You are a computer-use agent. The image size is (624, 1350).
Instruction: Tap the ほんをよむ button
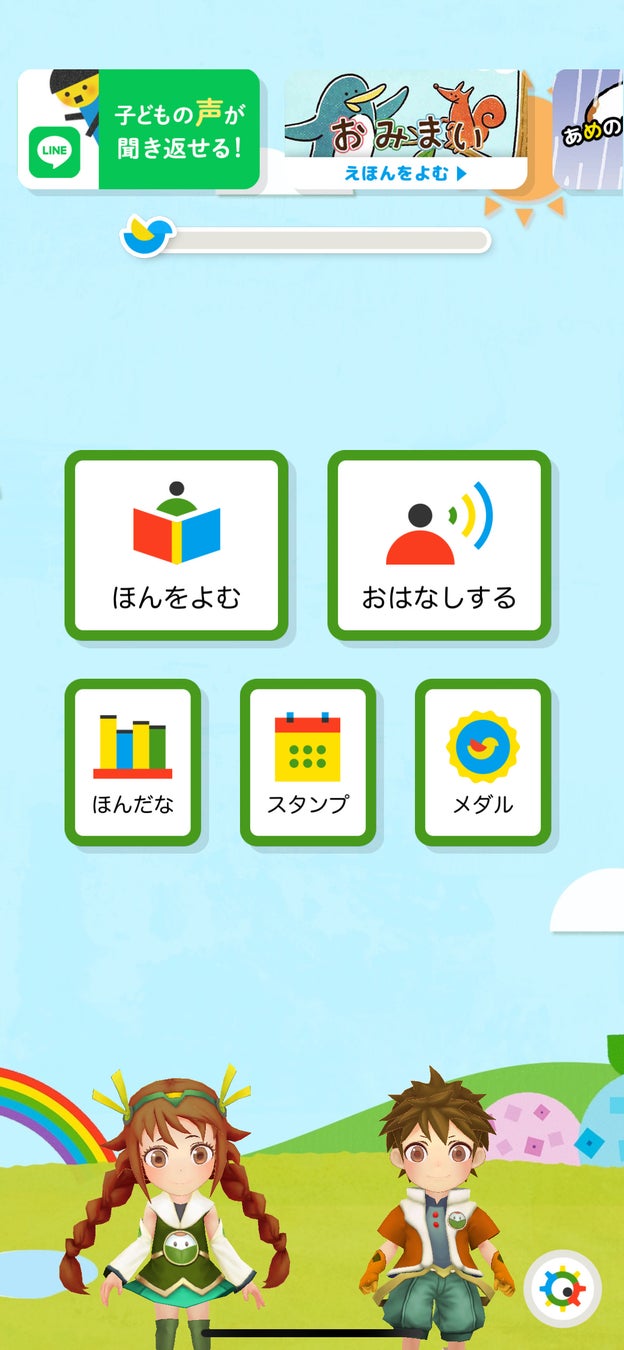point(176,545)
